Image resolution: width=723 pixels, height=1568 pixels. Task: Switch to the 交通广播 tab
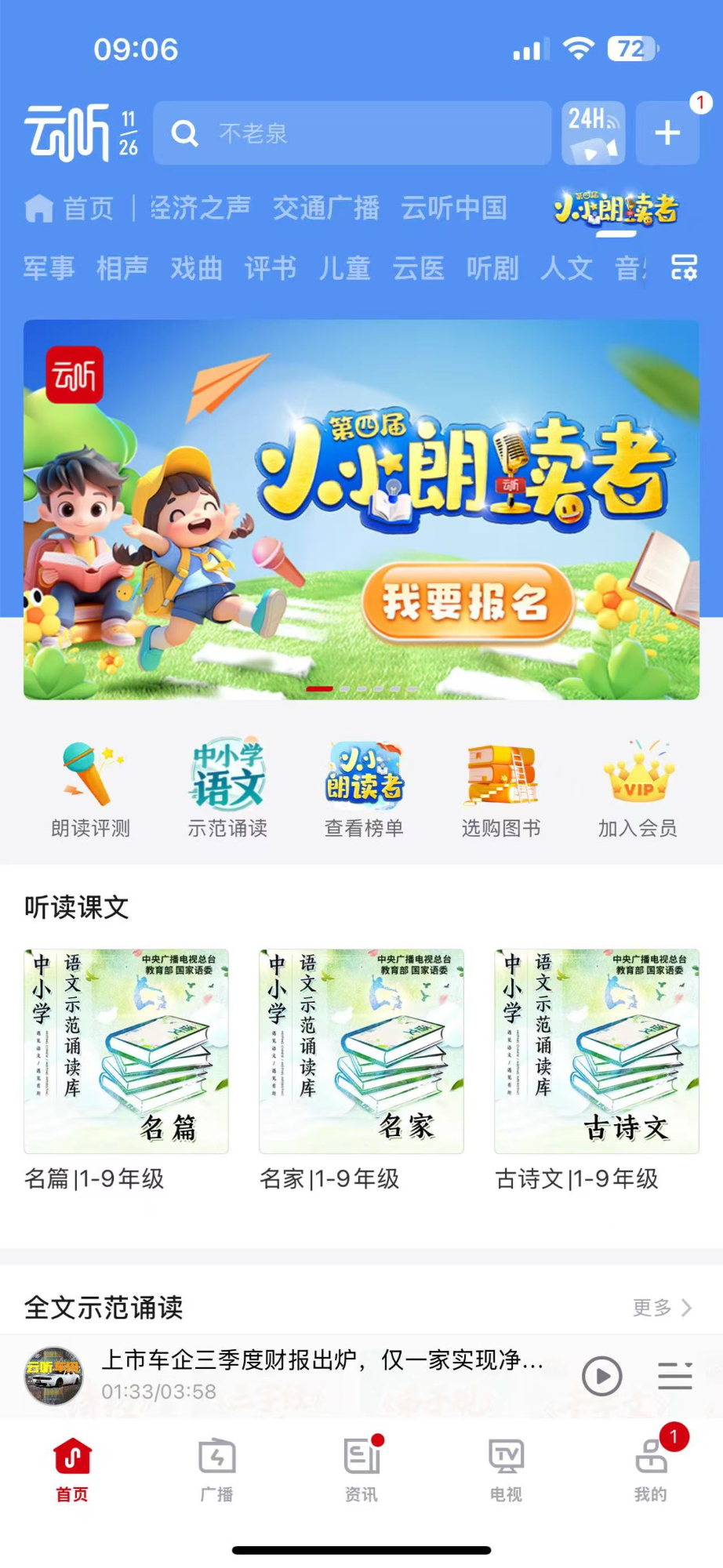[x=325, y=209]
